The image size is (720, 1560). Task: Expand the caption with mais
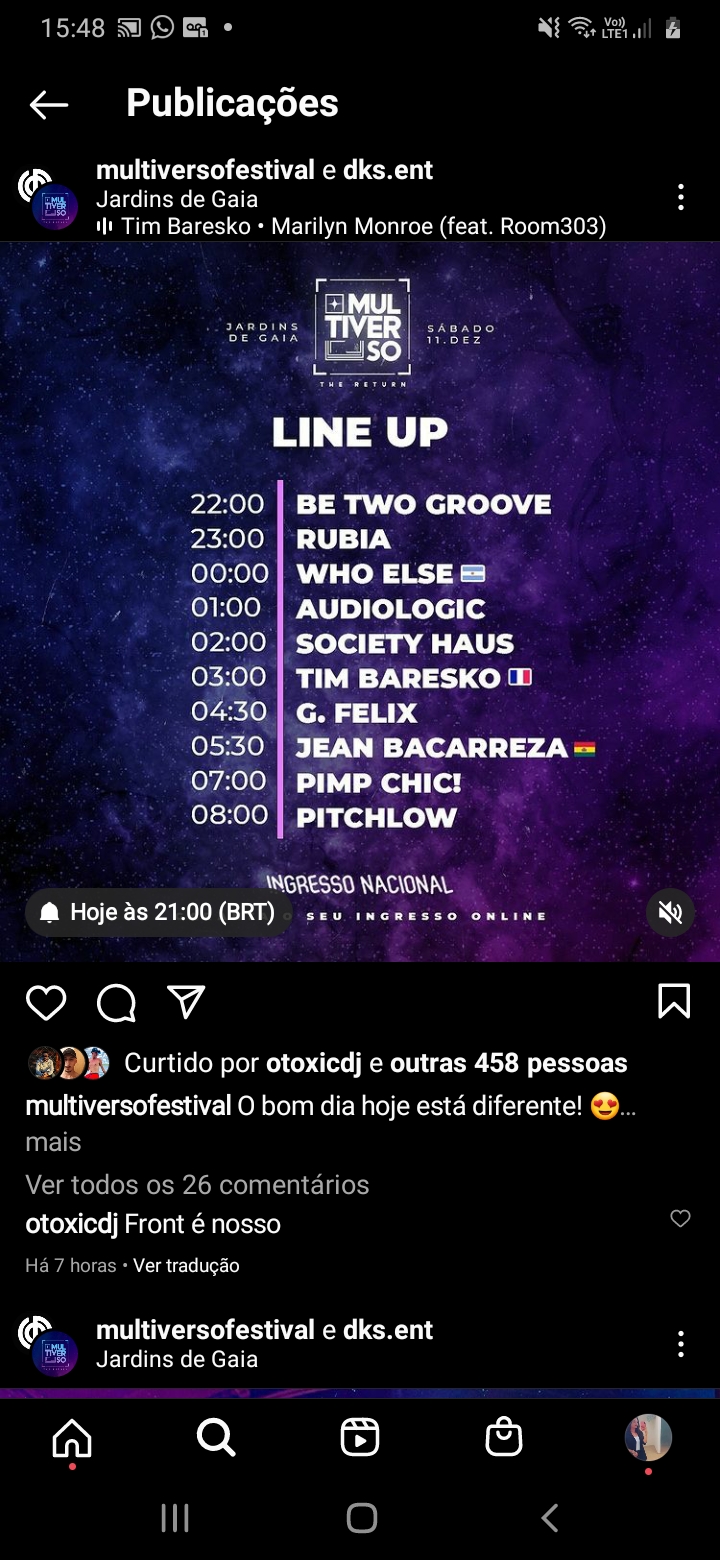tap(53, 1142)
